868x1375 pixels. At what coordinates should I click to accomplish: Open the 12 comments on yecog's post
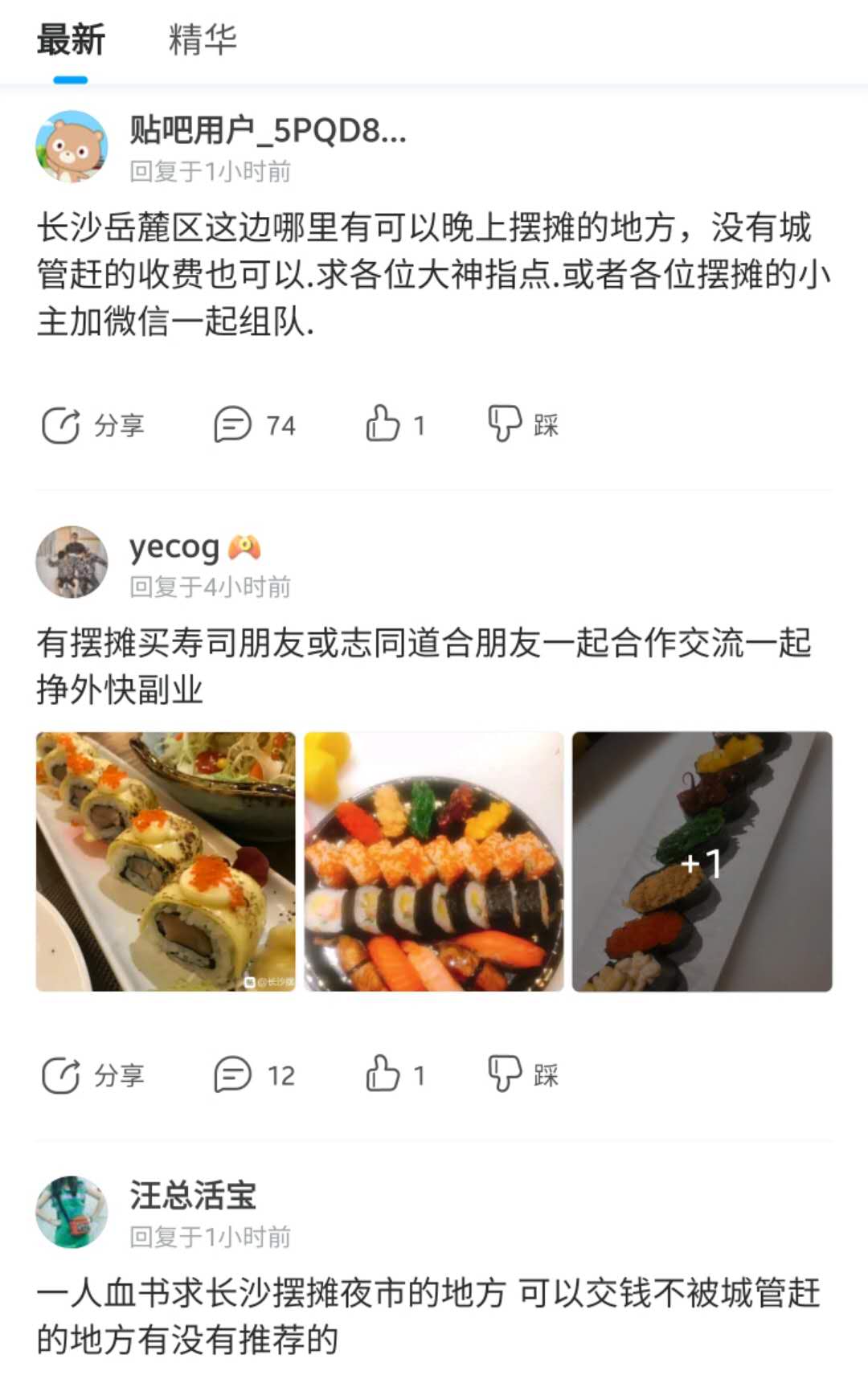tap(255, 1075)
